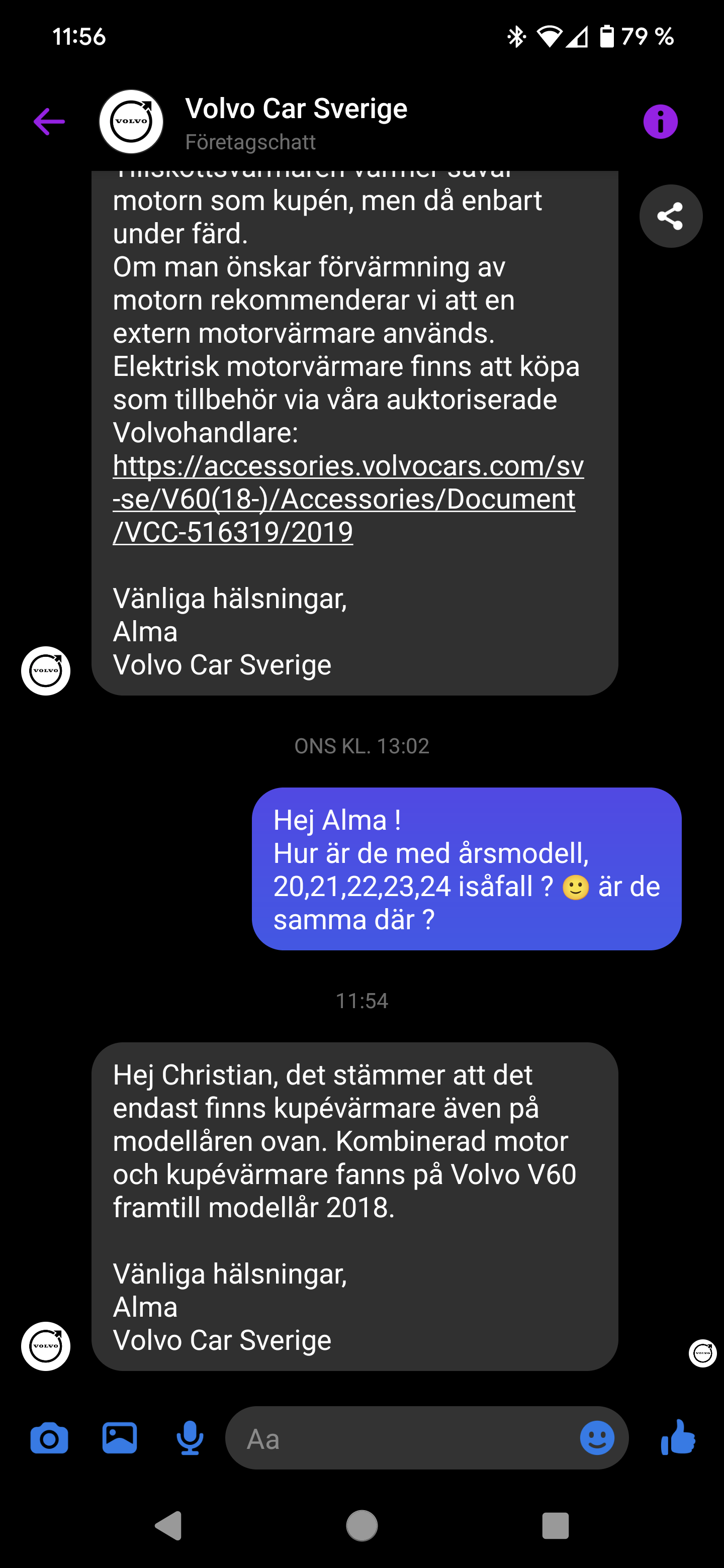The width and height of the screenshot is (724, 1568).
Task: Open the Volvo Car Sverige profile header
Action: [296, 122]
